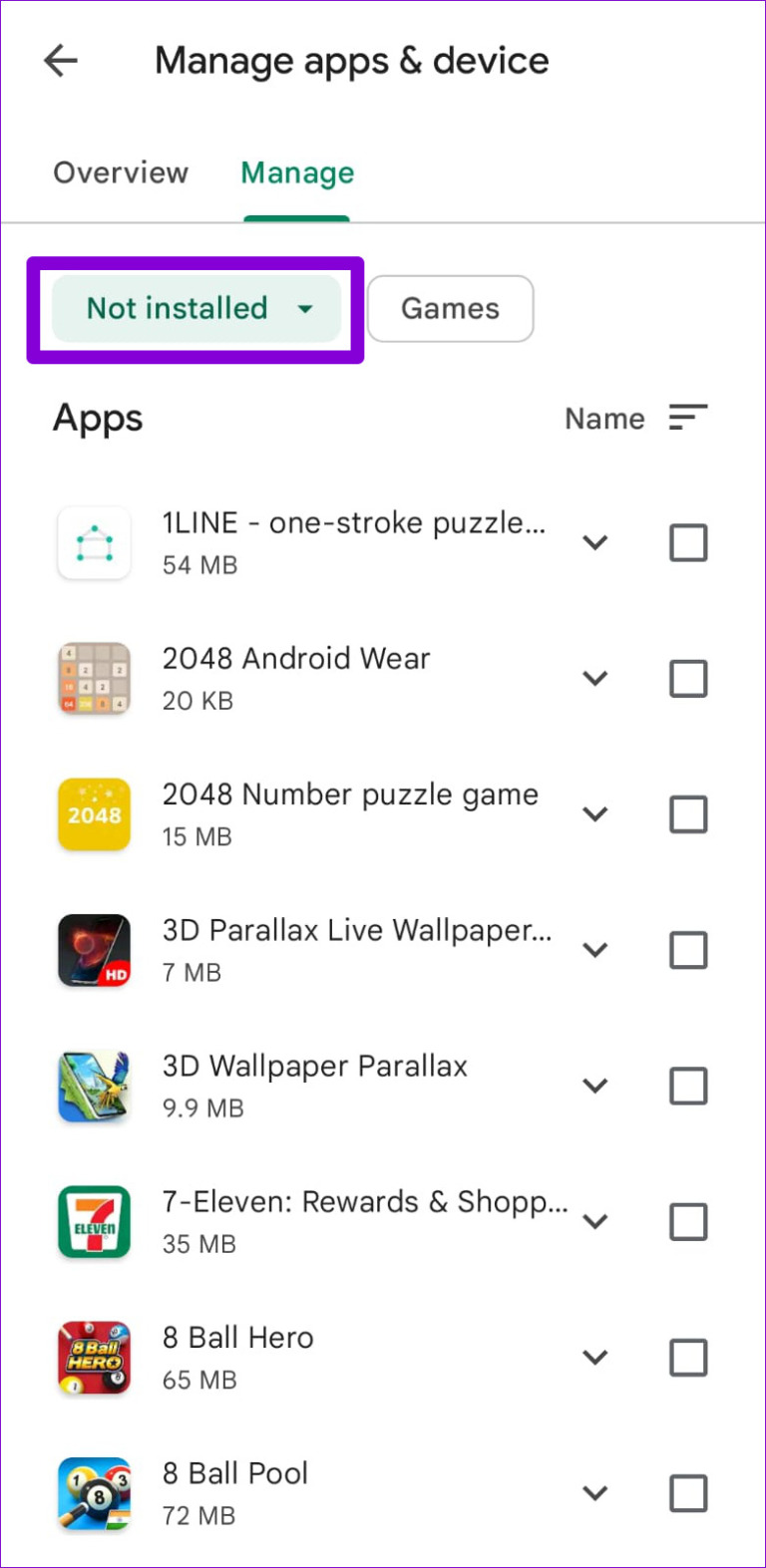Click the 7-Eleven Rewards app icon
This screenshot has height=1568, width=766.
tap(93, 1221)
